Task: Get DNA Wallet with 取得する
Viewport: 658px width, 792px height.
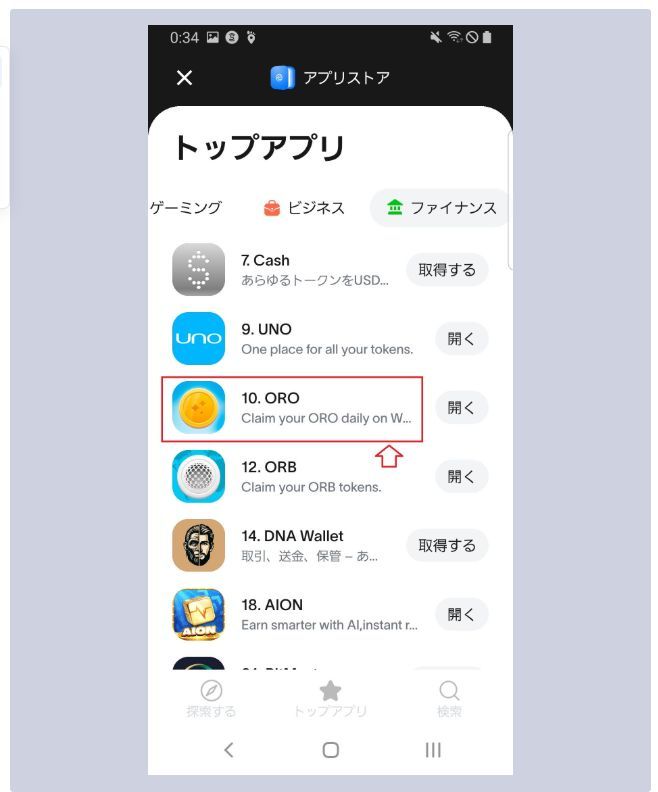Action: click(x=446, y=545)
